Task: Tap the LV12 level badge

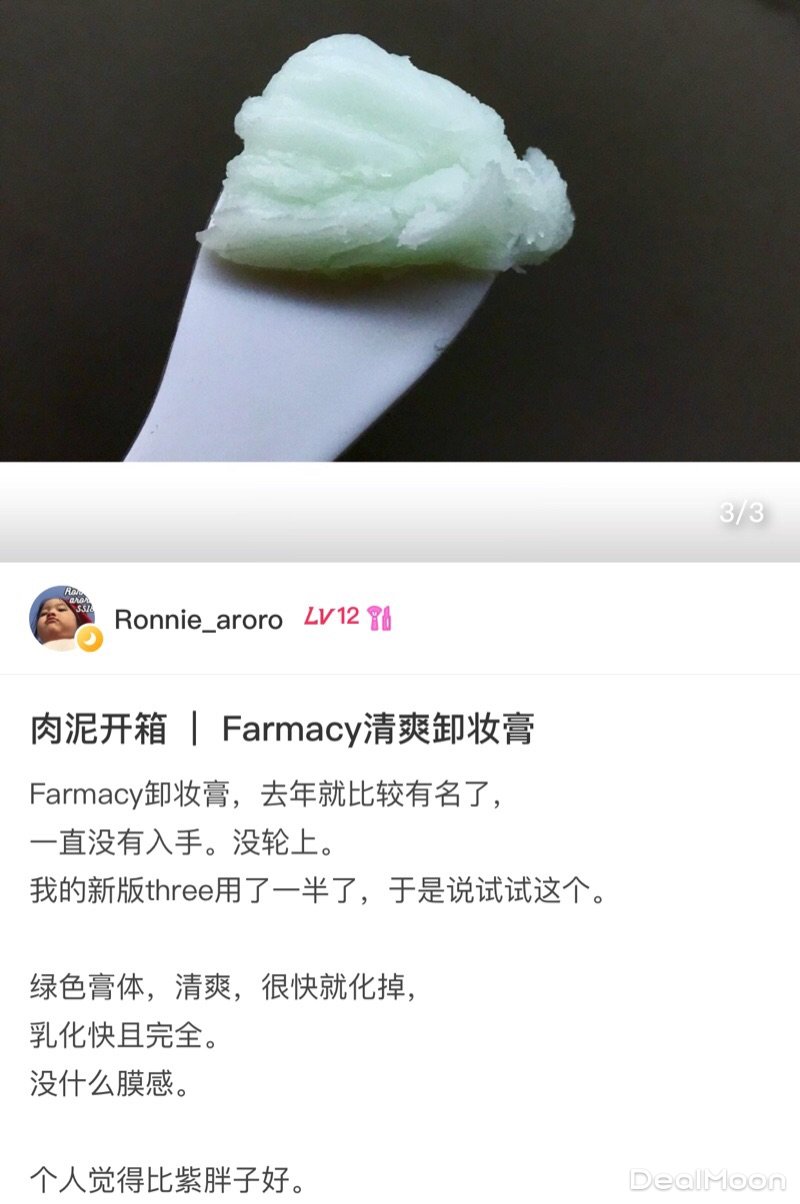Action: click(332, 617)
